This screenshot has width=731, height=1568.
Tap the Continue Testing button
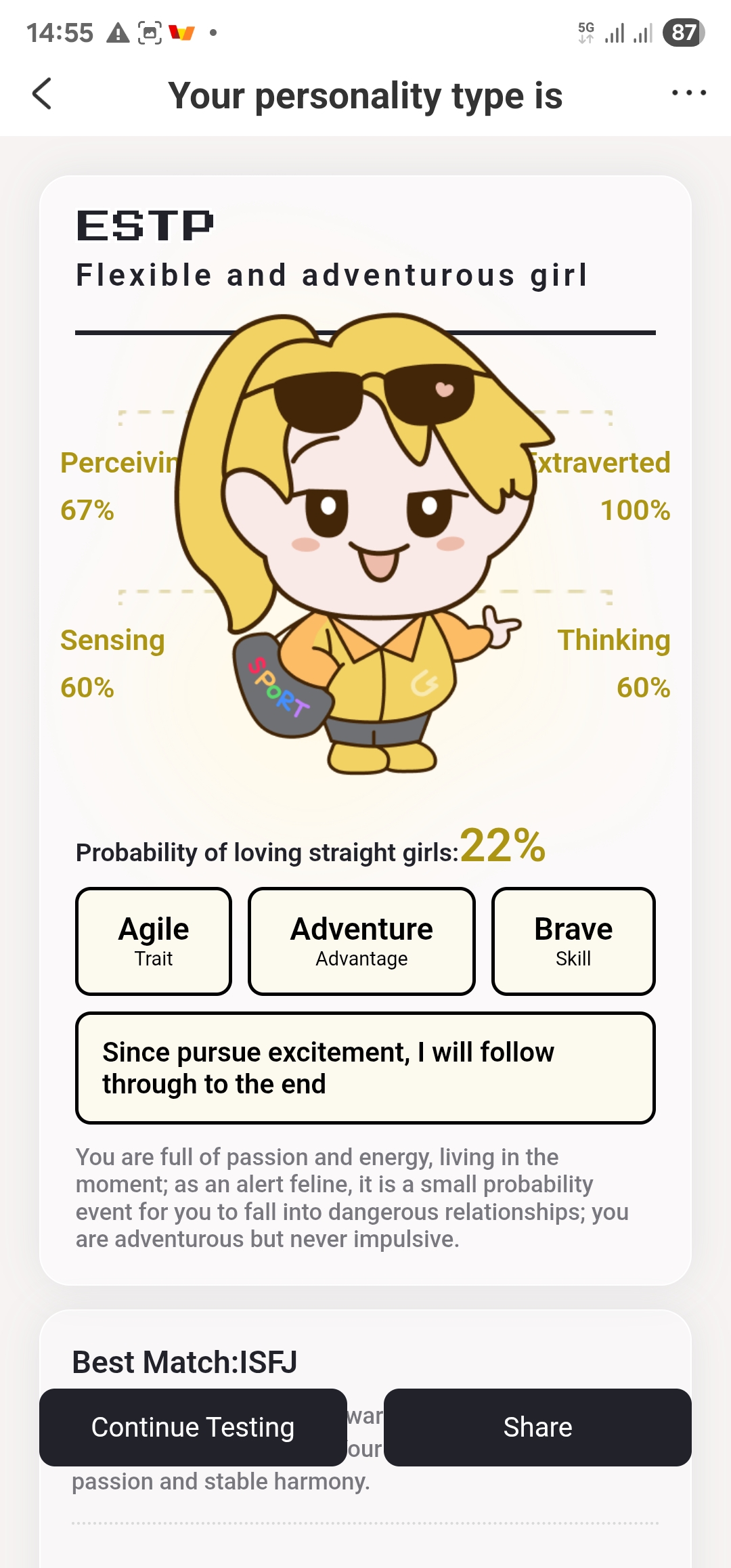pyautogui.click(x=193, y=1427)
